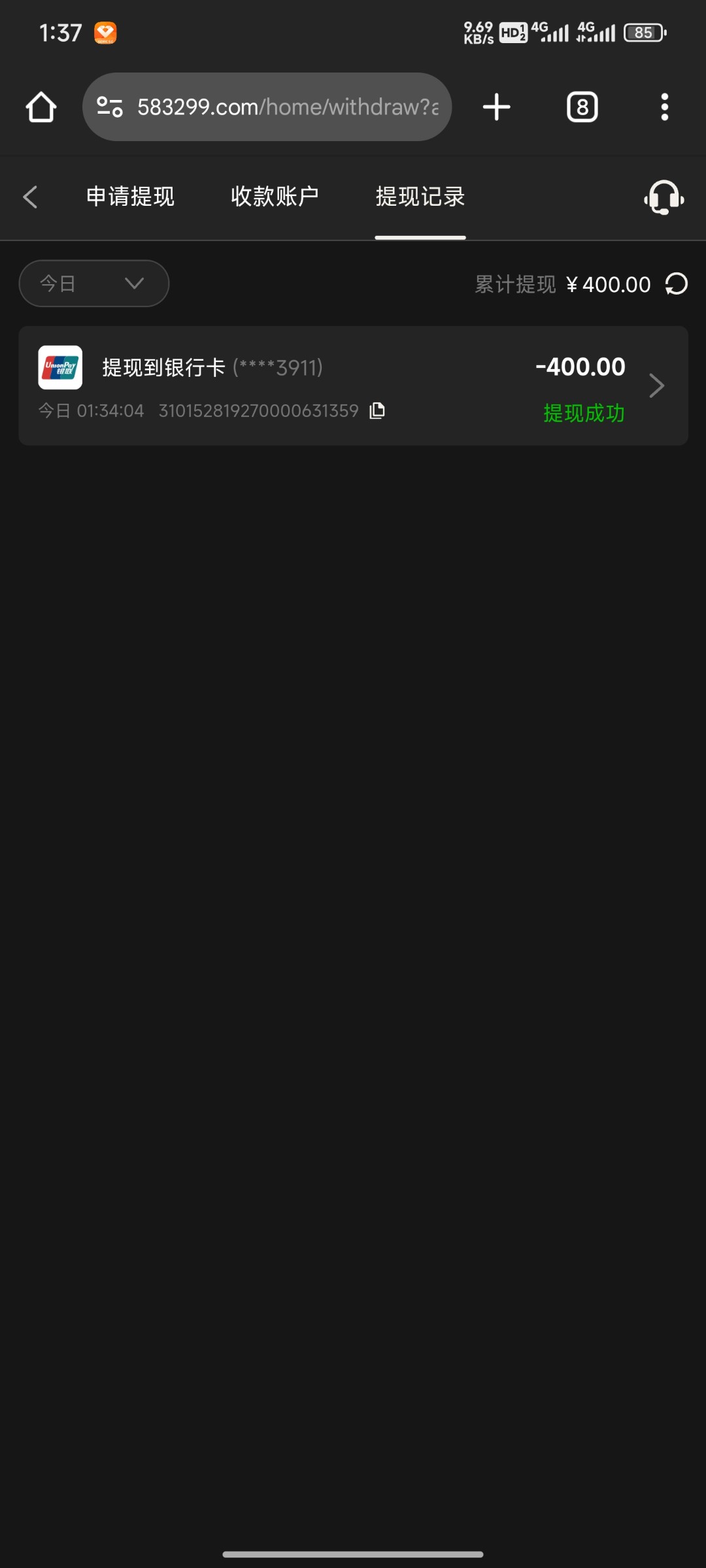Open the -400.00 withdrawal record details

point(353,386)
